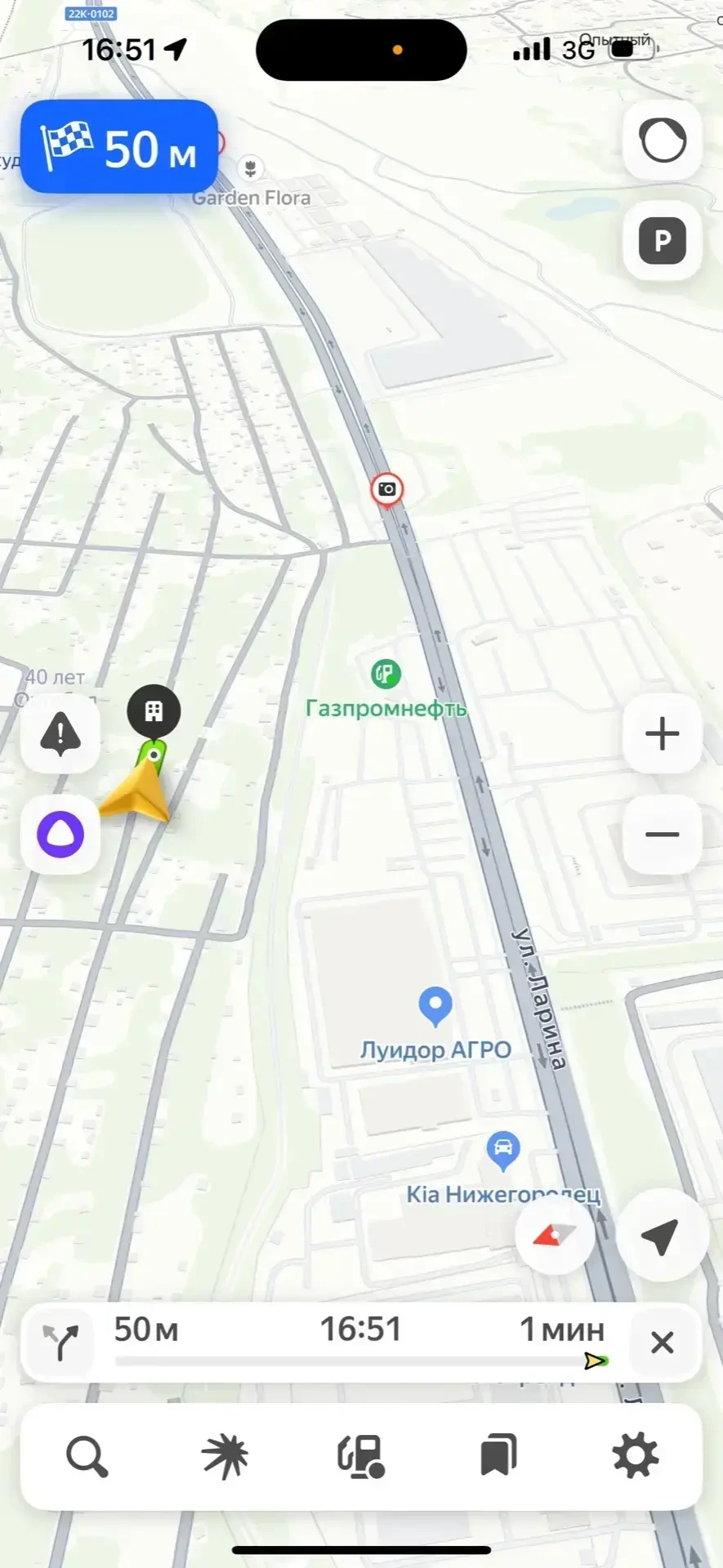Open saved places bookmarks
723x1568 pixels.
click(498, 1457)
